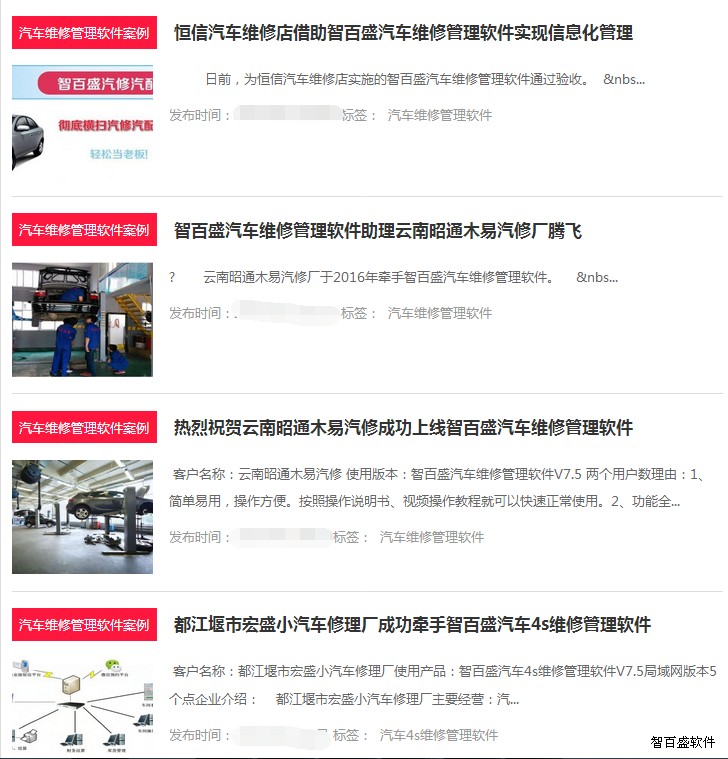The width and height of the screenshot is (728, 759).
Task: Open the article about 都江堰市宏盛小汽车修理厂
Action: [x=412, y=625]
